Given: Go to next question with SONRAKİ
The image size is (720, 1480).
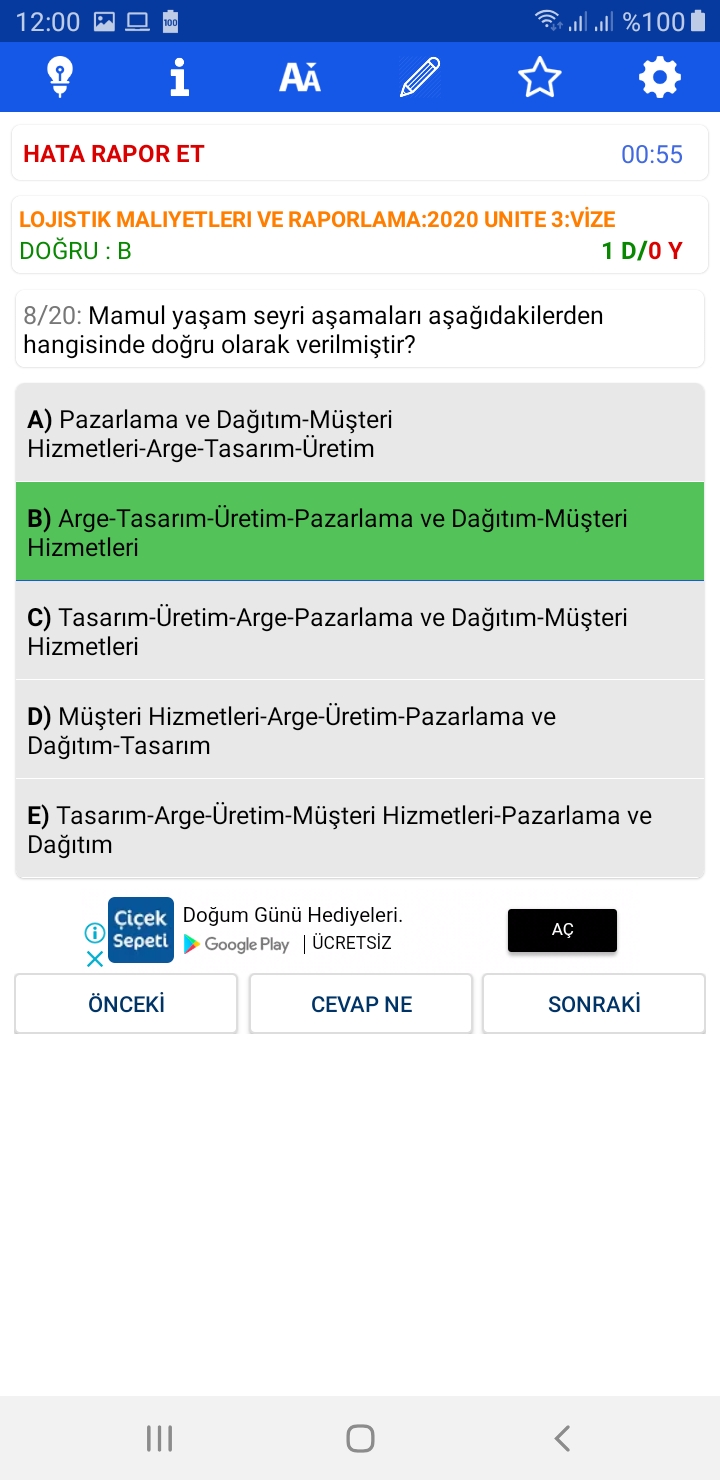Looking at the screenshot, I should pyautogui.click(x=594, y=1004).
